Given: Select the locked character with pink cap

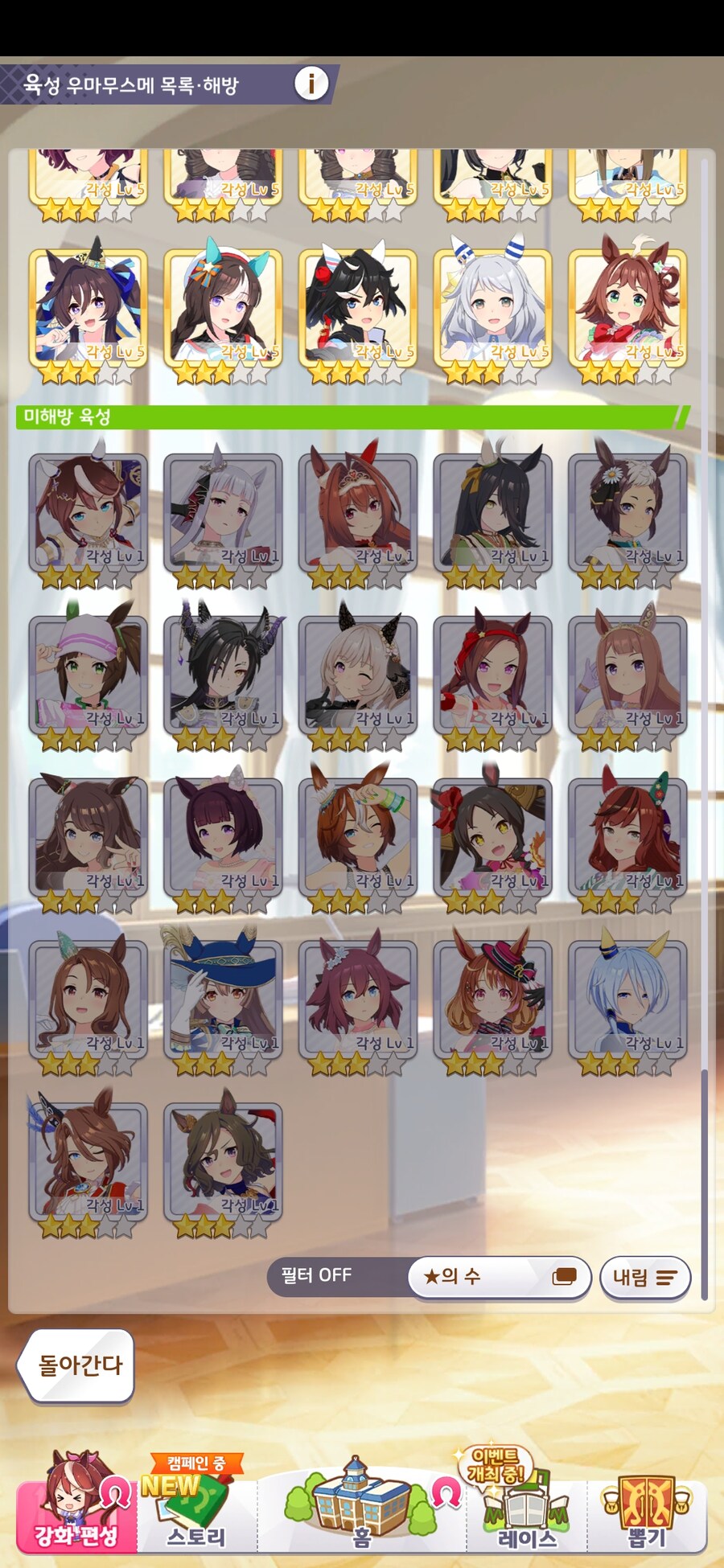Looking at the screenshot, I should tap(88, 675).
